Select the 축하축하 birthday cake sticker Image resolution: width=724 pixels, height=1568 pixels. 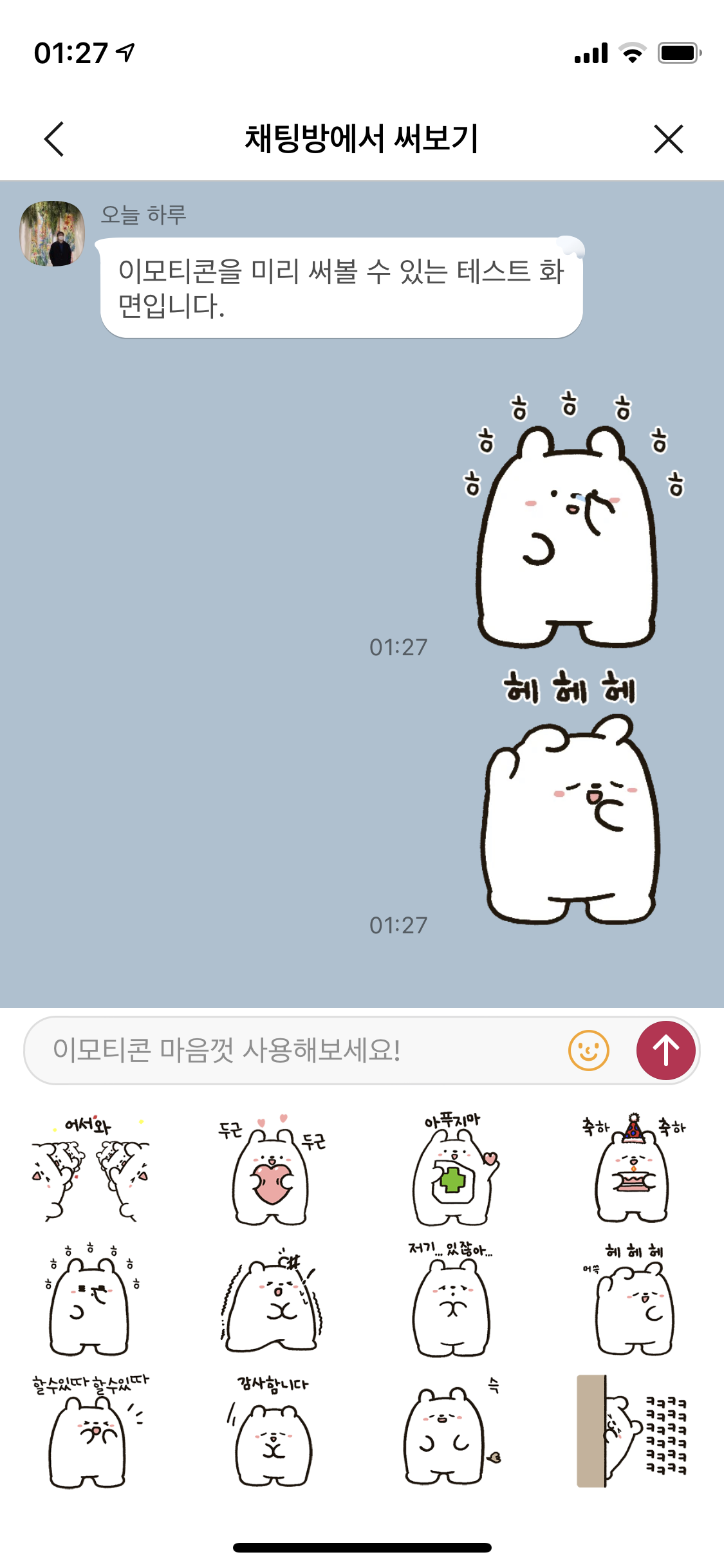tap(634, 1168)
